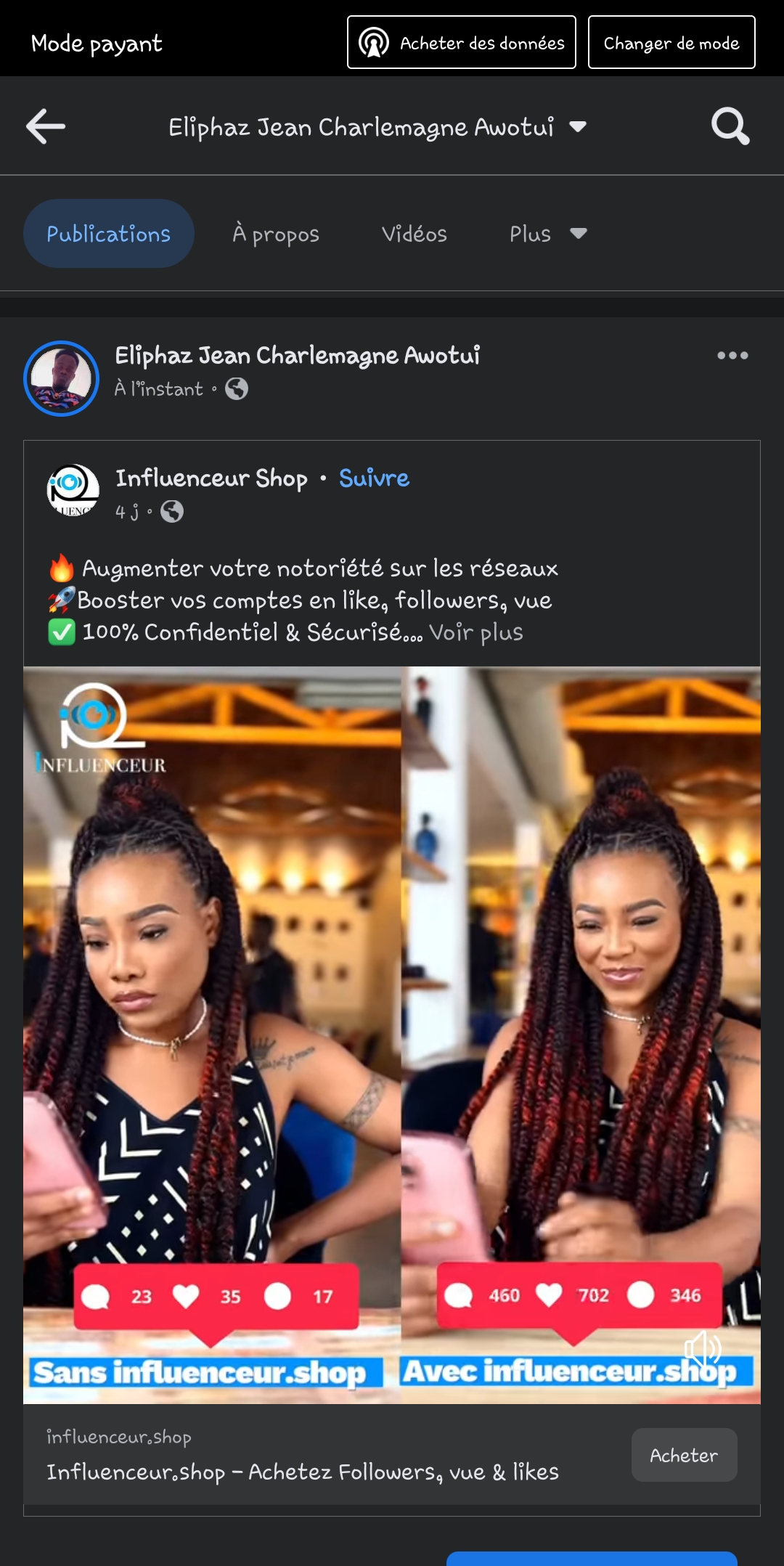Expand the Eliphaz Jean Charlemagne Awotui title dropdown
Image resolution: width=784 pixels, height=1566 pixels.
tap(578, 127)
